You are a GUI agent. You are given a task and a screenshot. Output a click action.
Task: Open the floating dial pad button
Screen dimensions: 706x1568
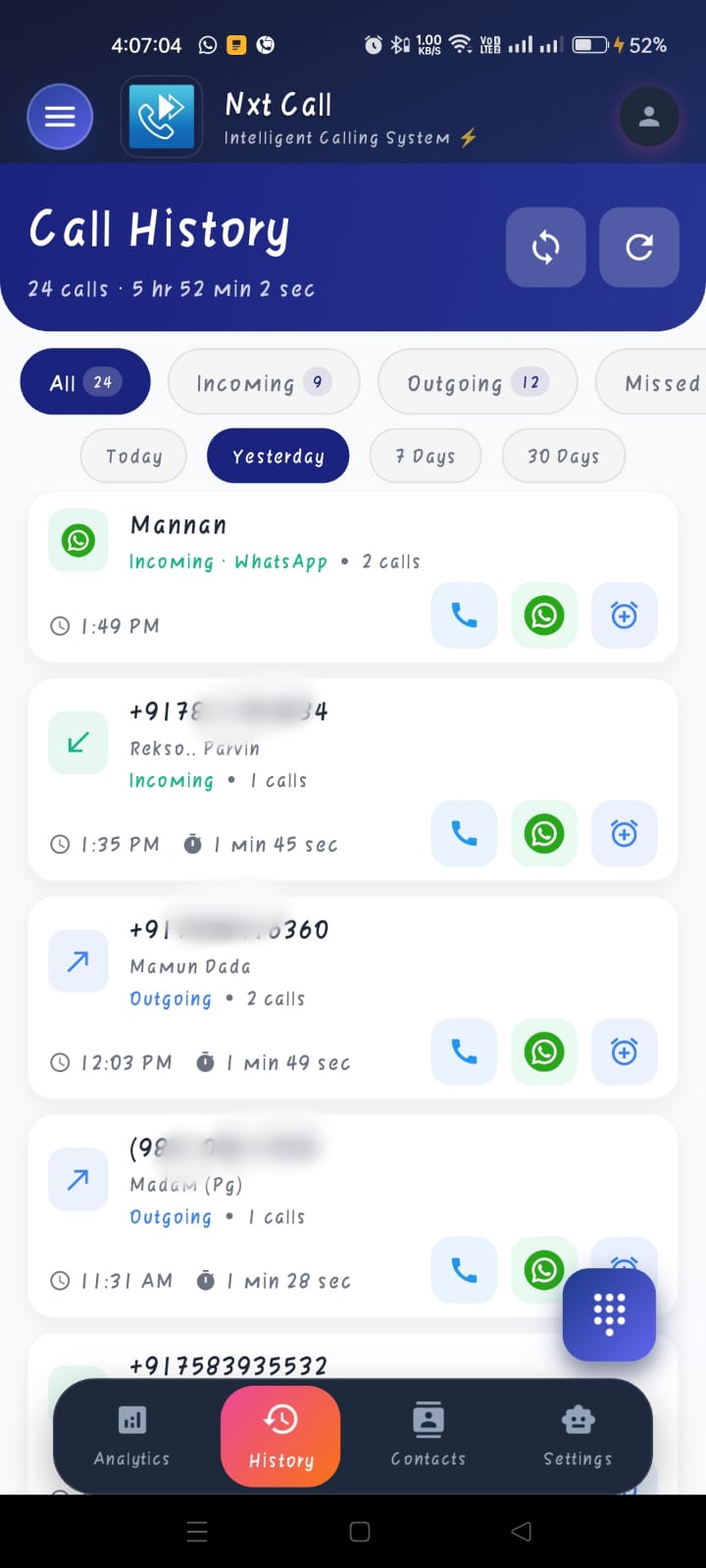[609, 1313]
